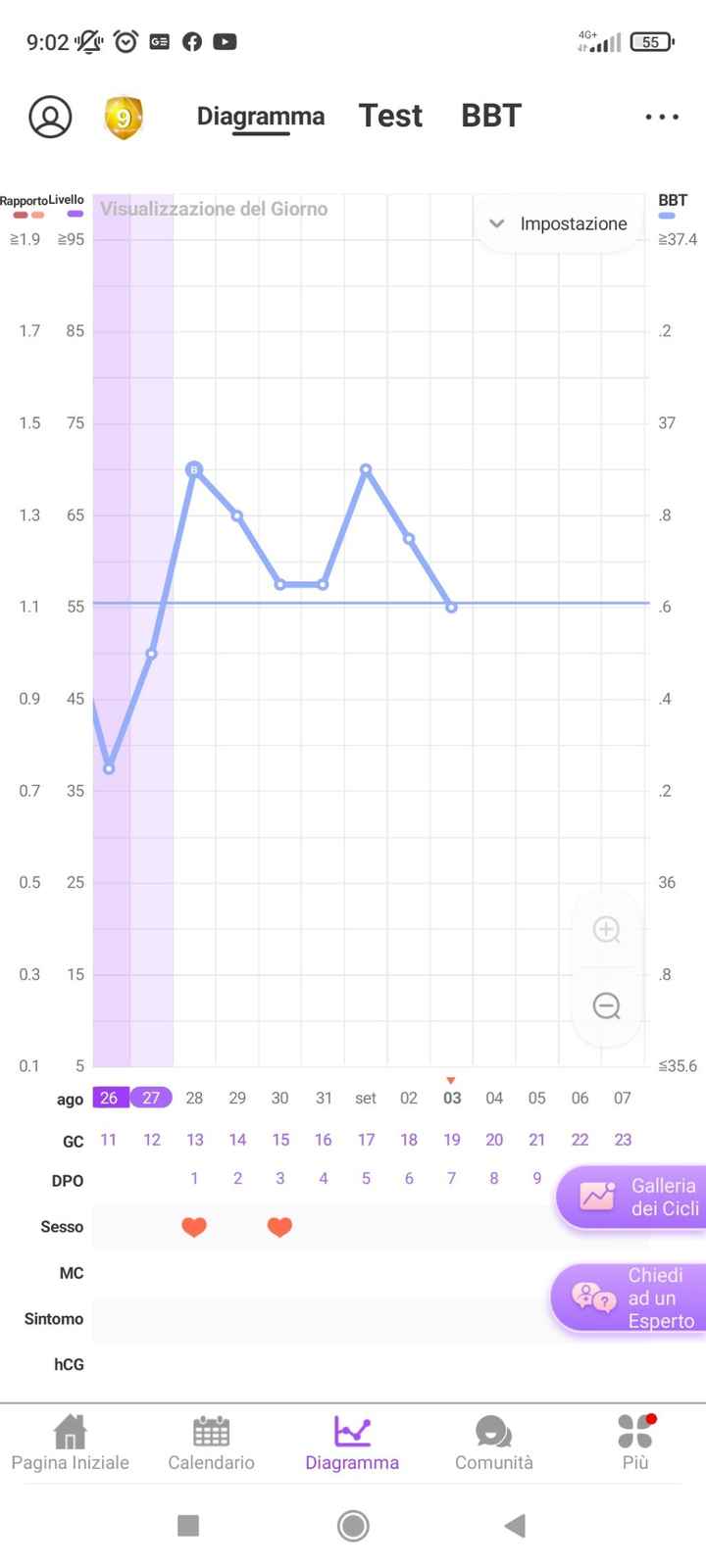Open the user profile icon
This screenshot has width=706, height=1568.
click(50, 117)
